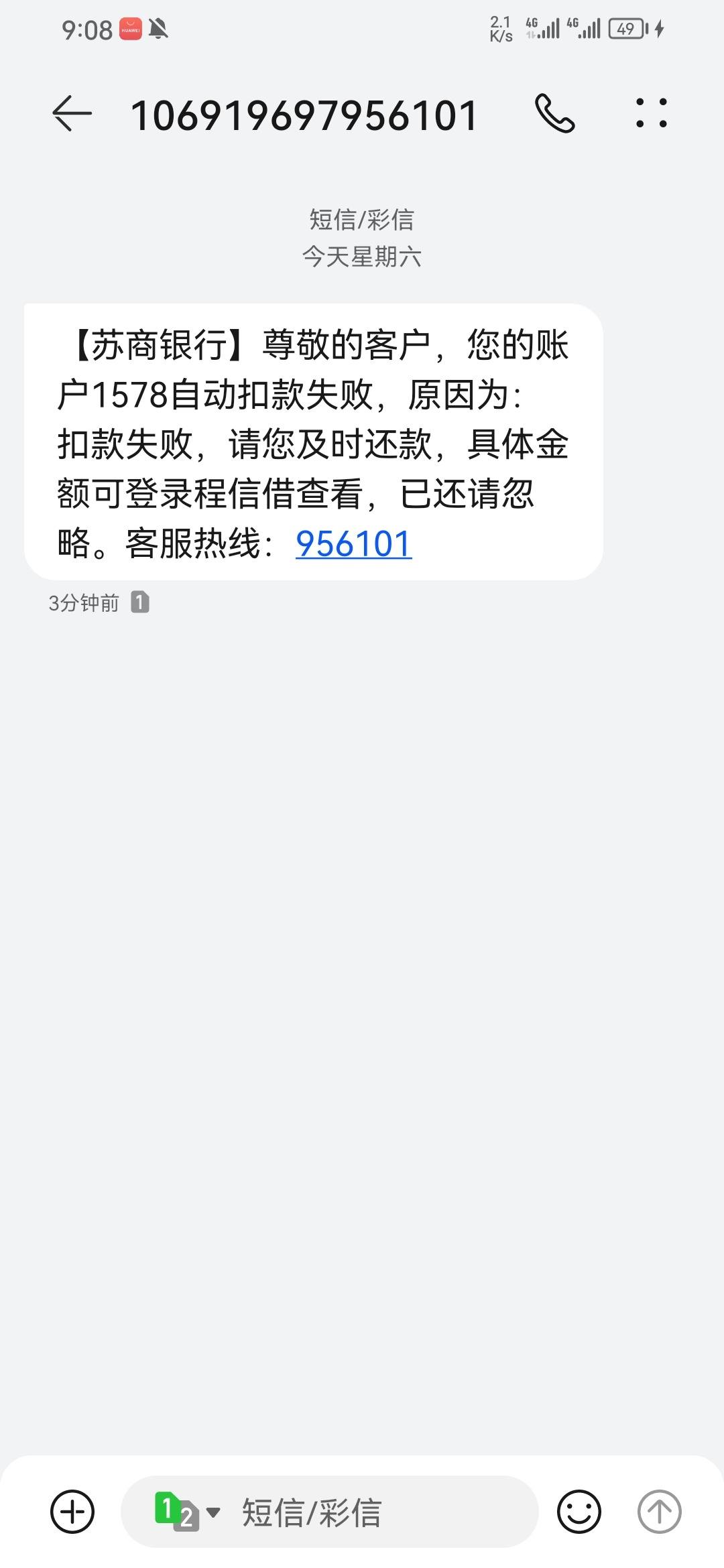Send the message with the arrow button
The width and height of the screenshot is (724, 1568).
[x=659, y=1512]
